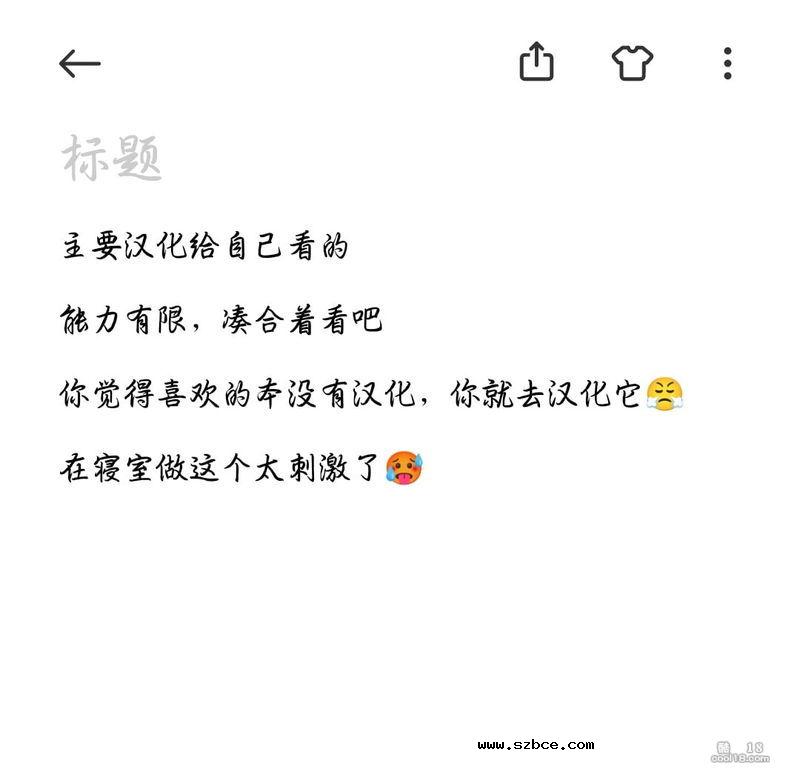This screenshot has height=775, width=800.
Task: Open the note theme (shirt) icon
Action: pos(632,63)
